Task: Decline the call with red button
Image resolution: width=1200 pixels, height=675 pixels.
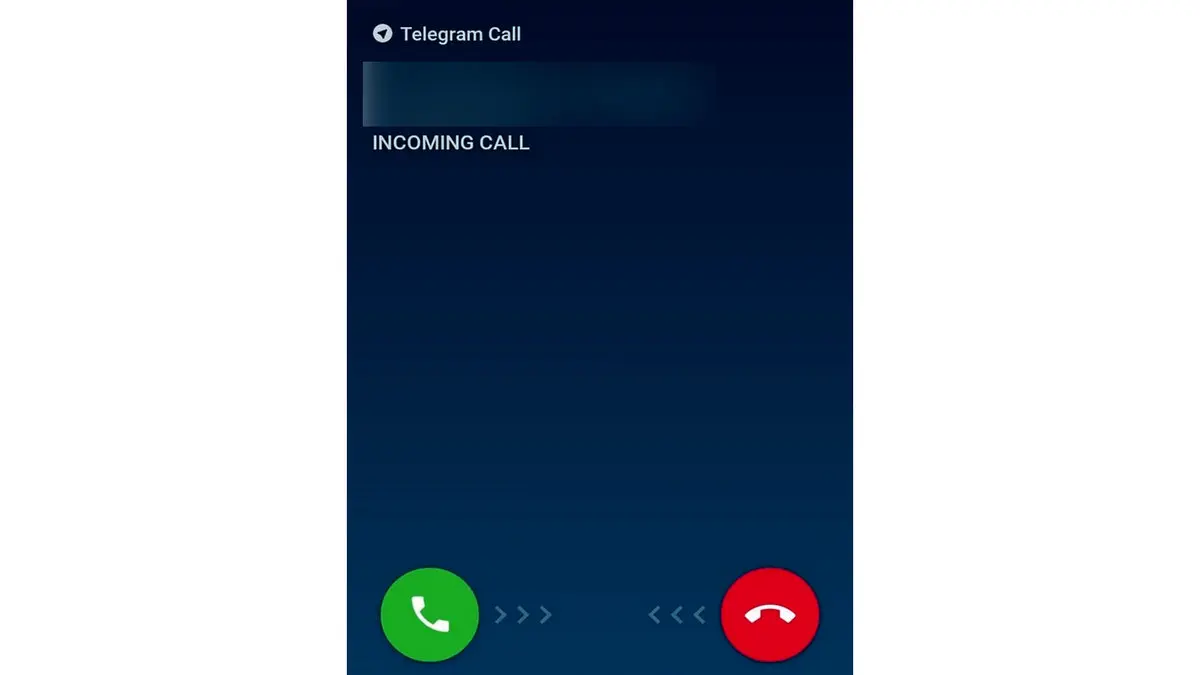Action: (x=770, y=614)
